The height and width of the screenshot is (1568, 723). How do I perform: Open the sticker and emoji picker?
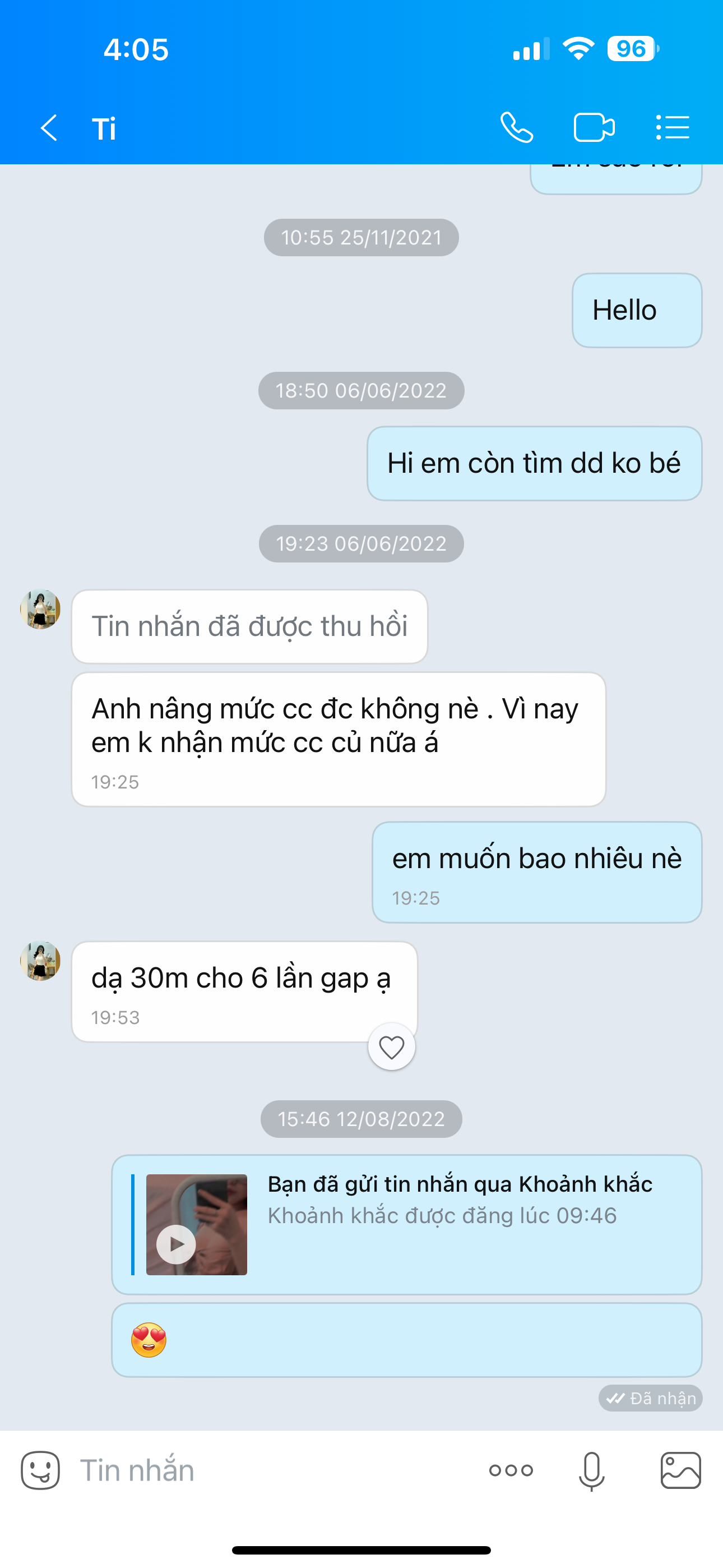point(40,1470)
